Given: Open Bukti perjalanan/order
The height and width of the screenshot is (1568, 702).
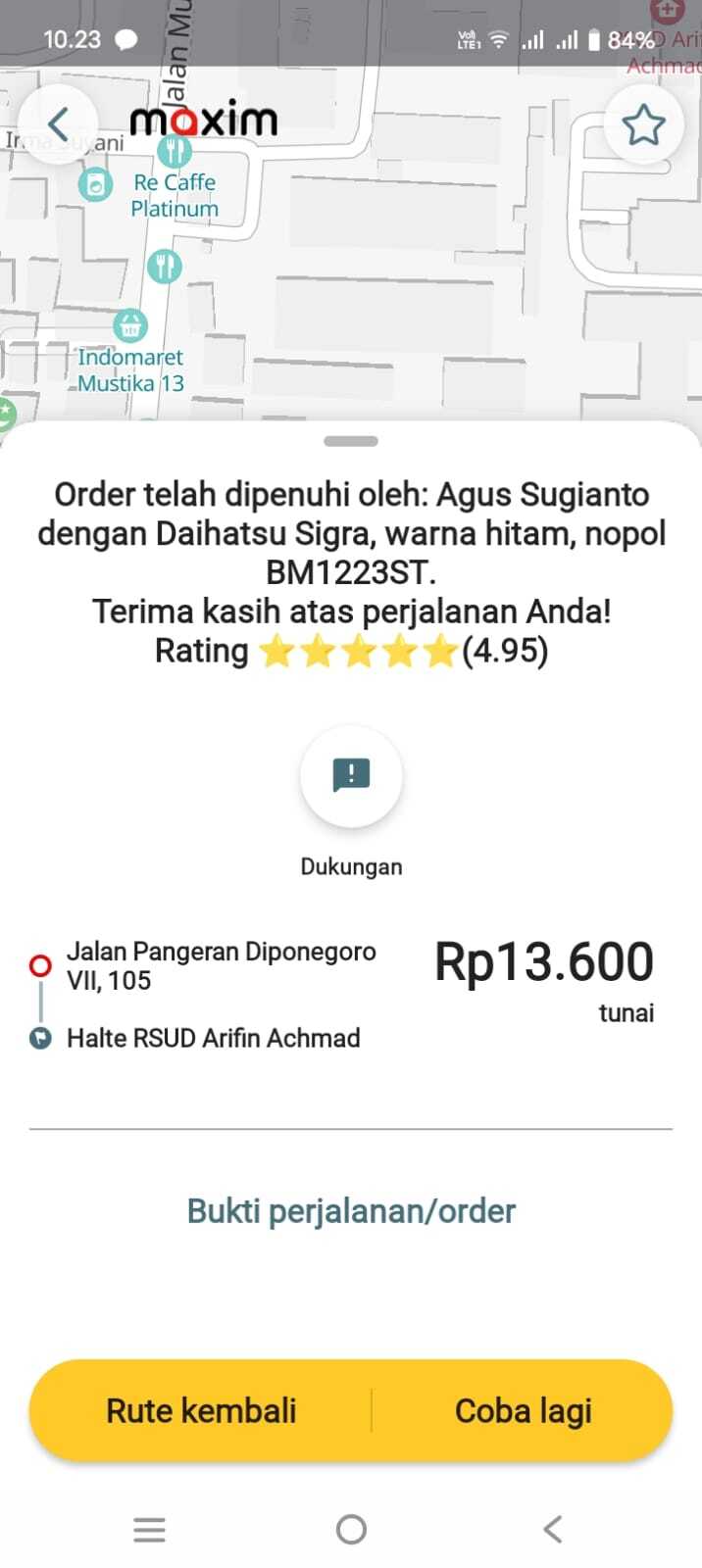Looking at the screenshot, I should (x=351, y=1211).
